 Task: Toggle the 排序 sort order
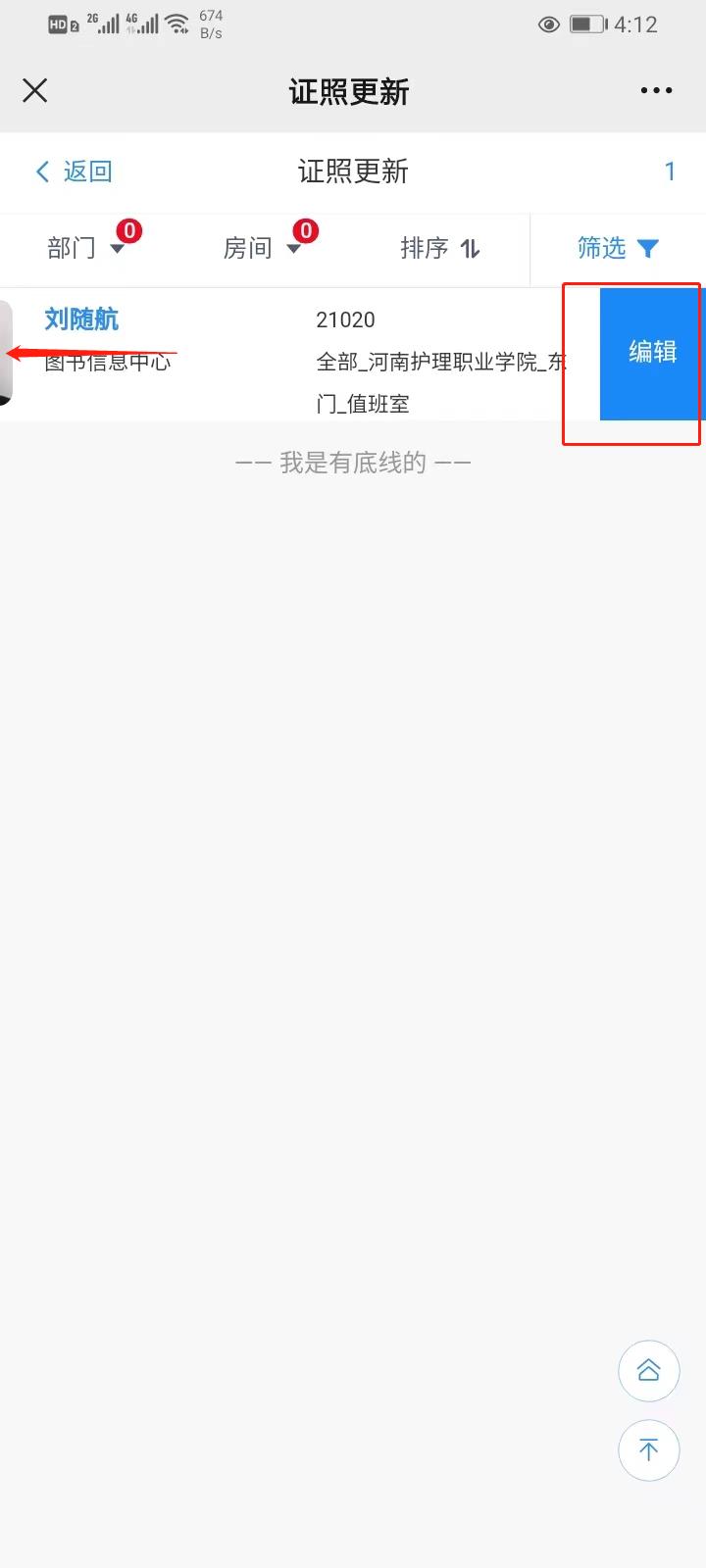[440, 248]
